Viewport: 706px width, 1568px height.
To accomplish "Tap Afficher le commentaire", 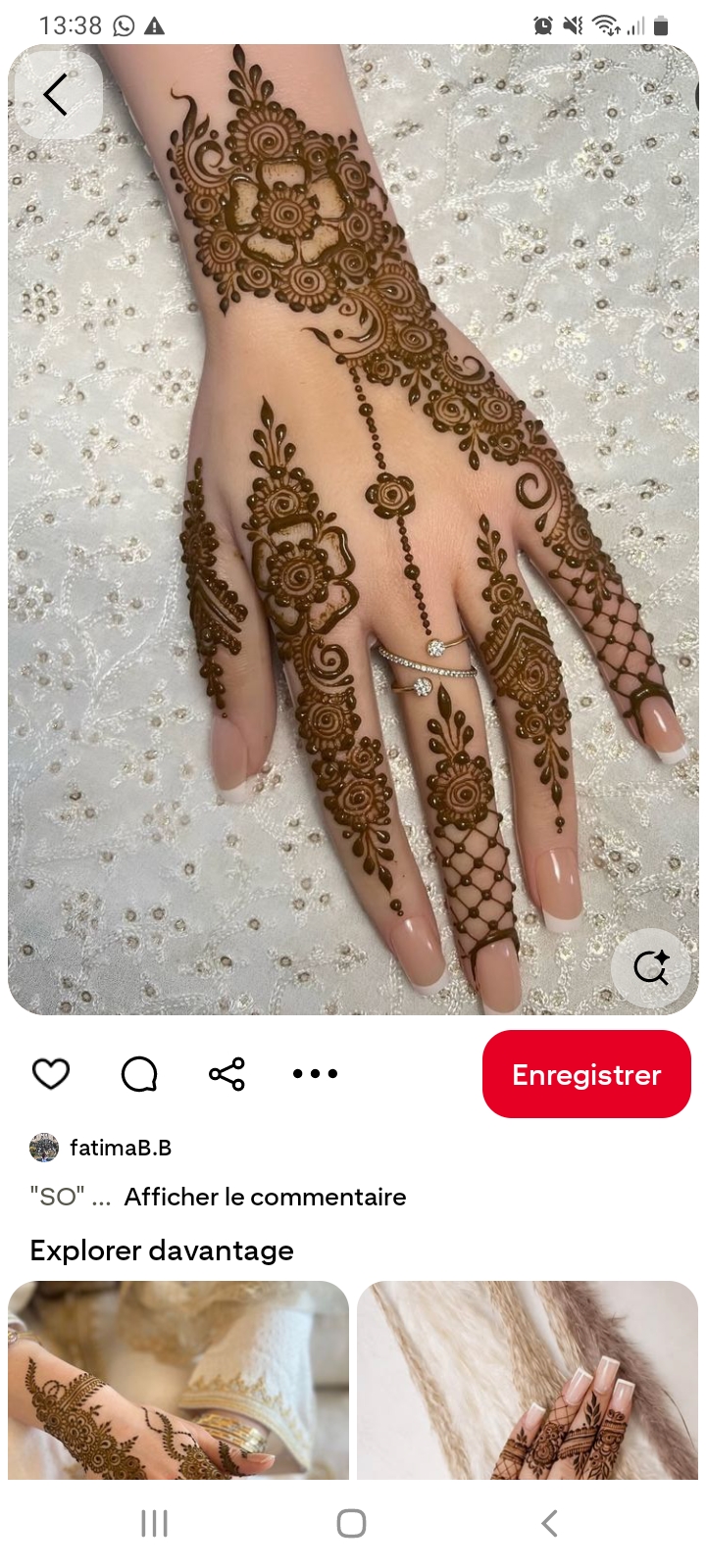I will pos(265,1197).
